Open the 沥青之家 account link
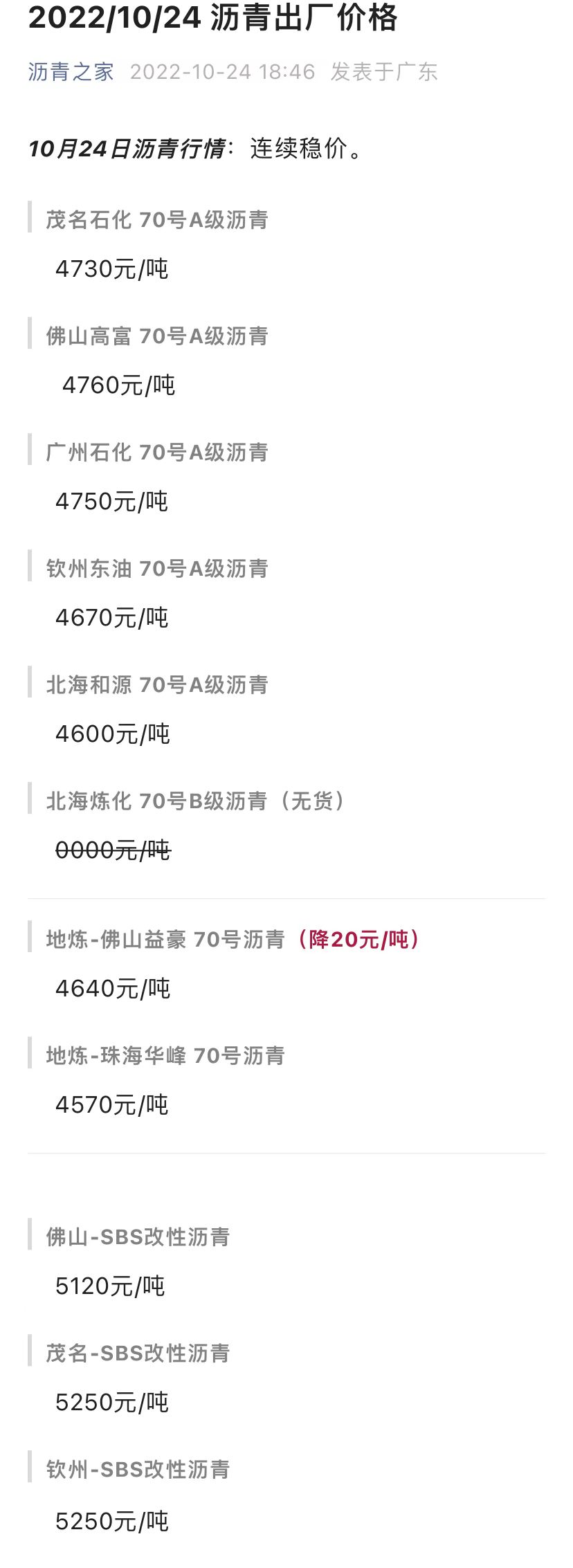 pyautogui.click(x=71, y=72)
